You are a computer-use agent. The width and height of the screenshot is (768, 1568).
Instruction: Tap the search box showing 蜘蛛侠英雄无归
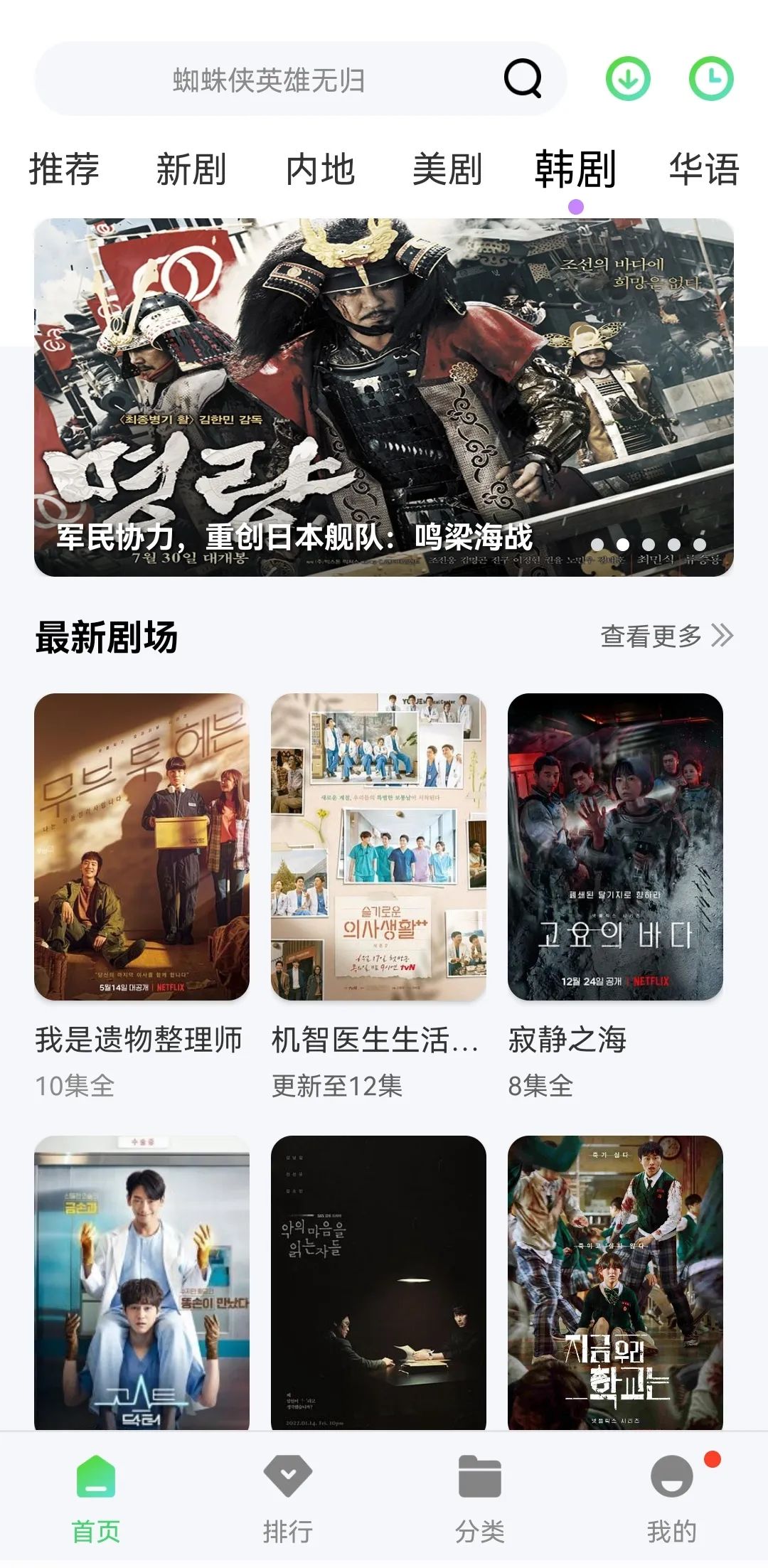coord(269,80)
